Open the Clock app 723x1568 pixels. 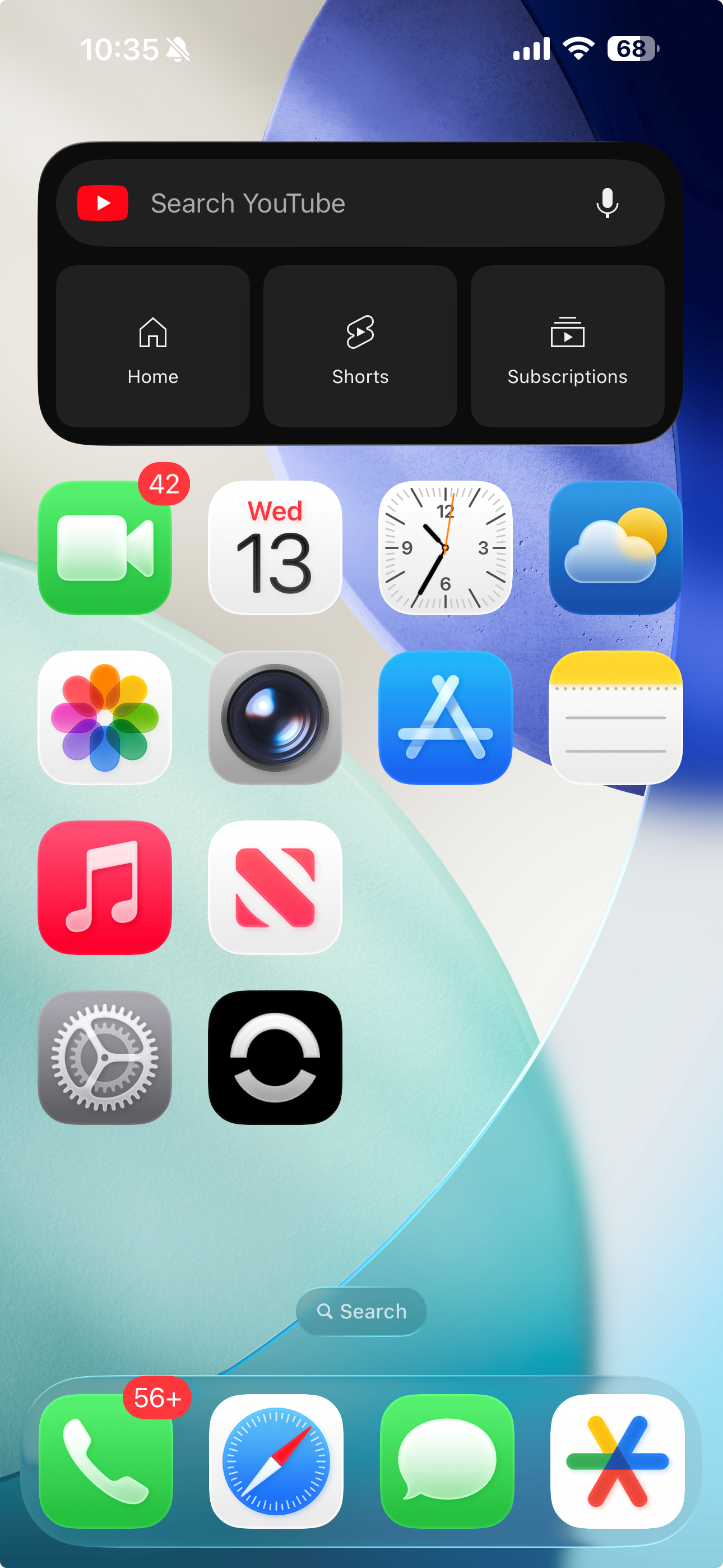point(446,548)
